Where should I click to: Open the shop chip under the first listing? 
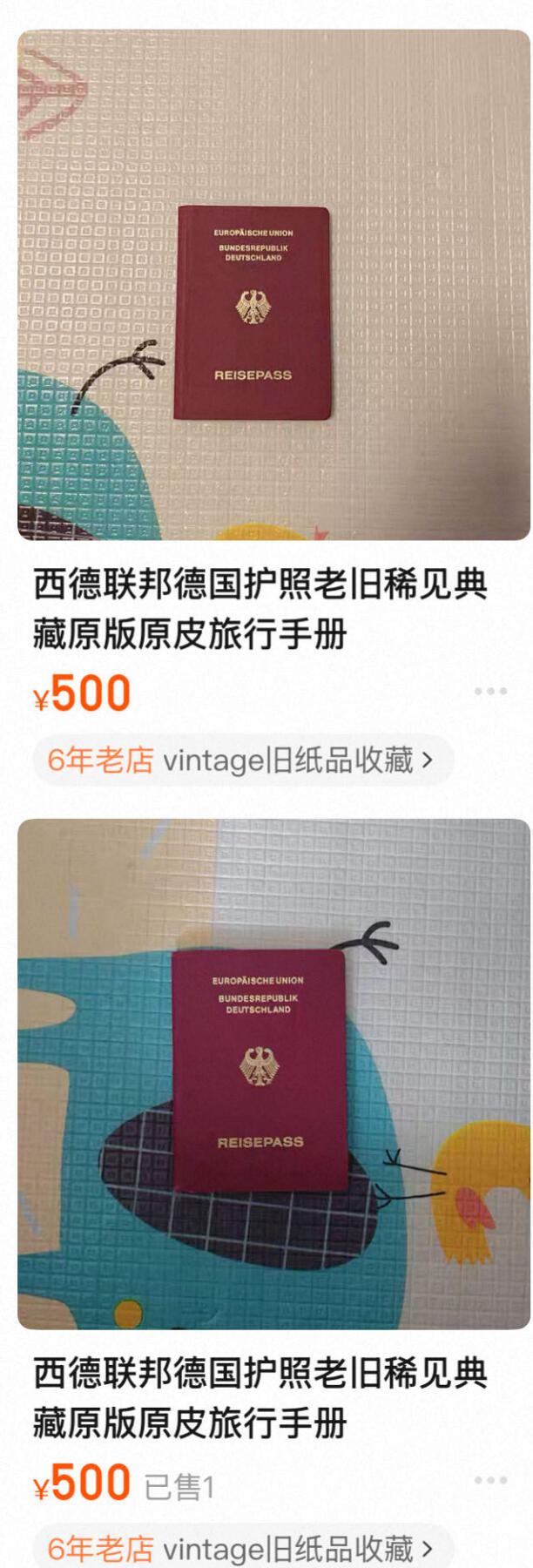(x=241, y=760)
